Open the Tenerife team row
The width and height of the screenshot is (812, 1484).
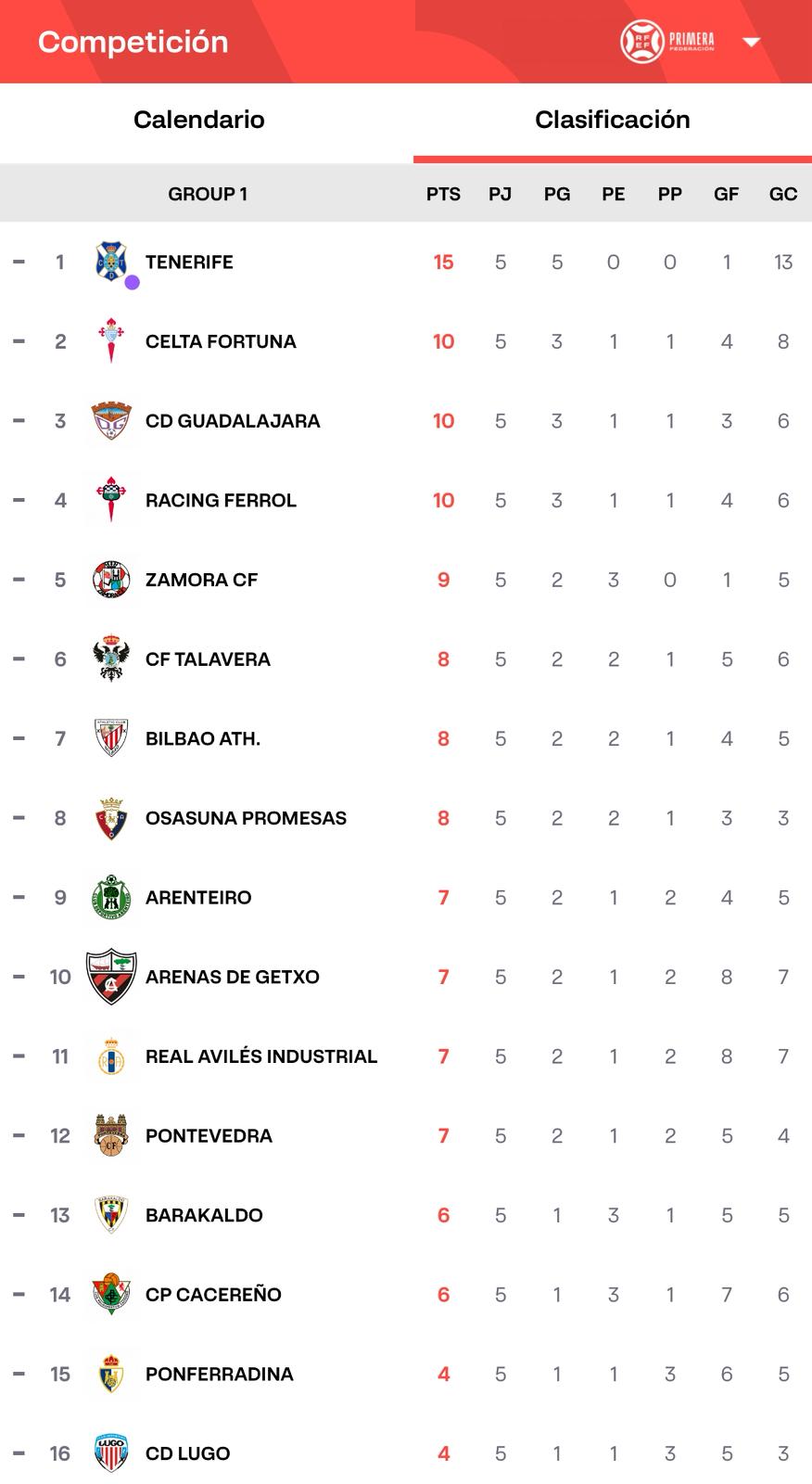[406, 262]
